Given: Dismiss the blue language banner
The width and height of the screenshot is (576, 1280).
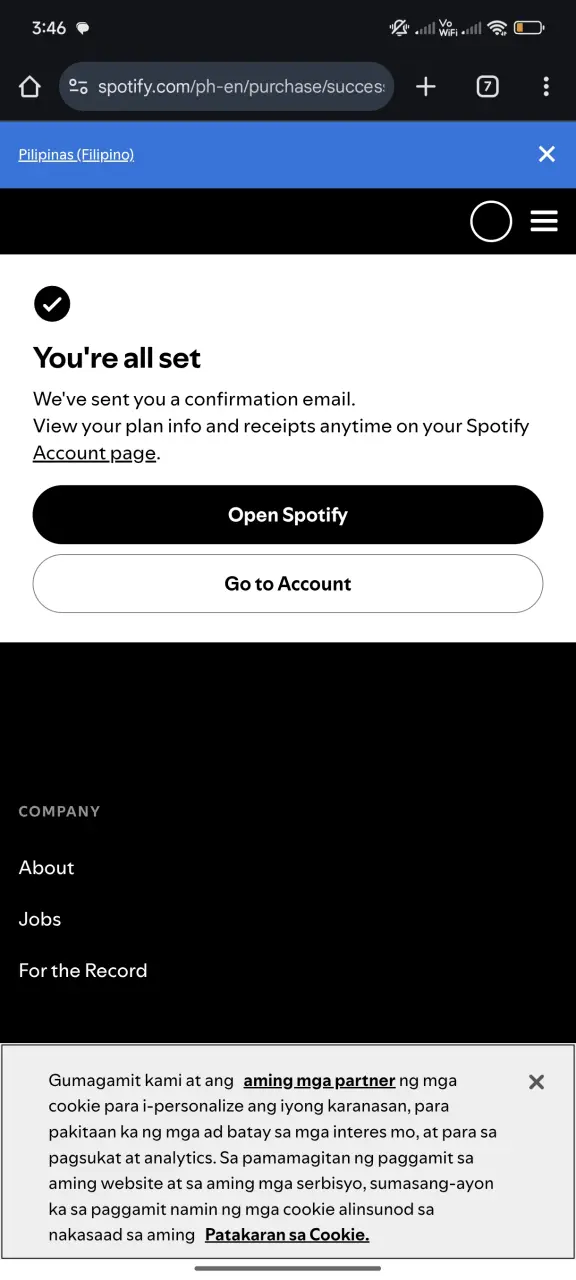Looking at the screenshot, I should (x=546, y=154).
